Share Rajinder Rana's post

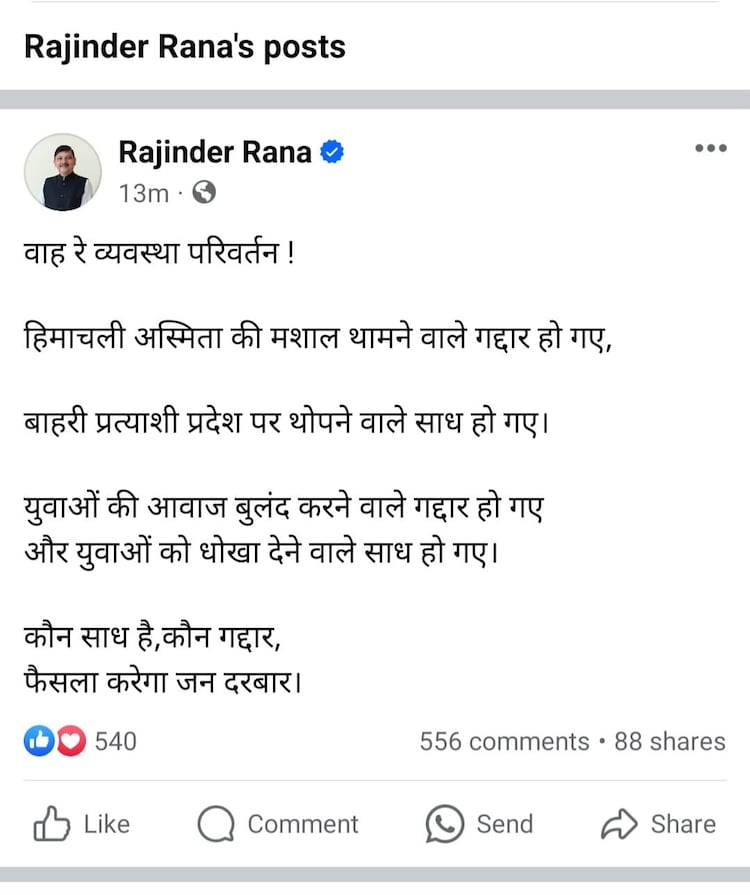pos(659,824)
